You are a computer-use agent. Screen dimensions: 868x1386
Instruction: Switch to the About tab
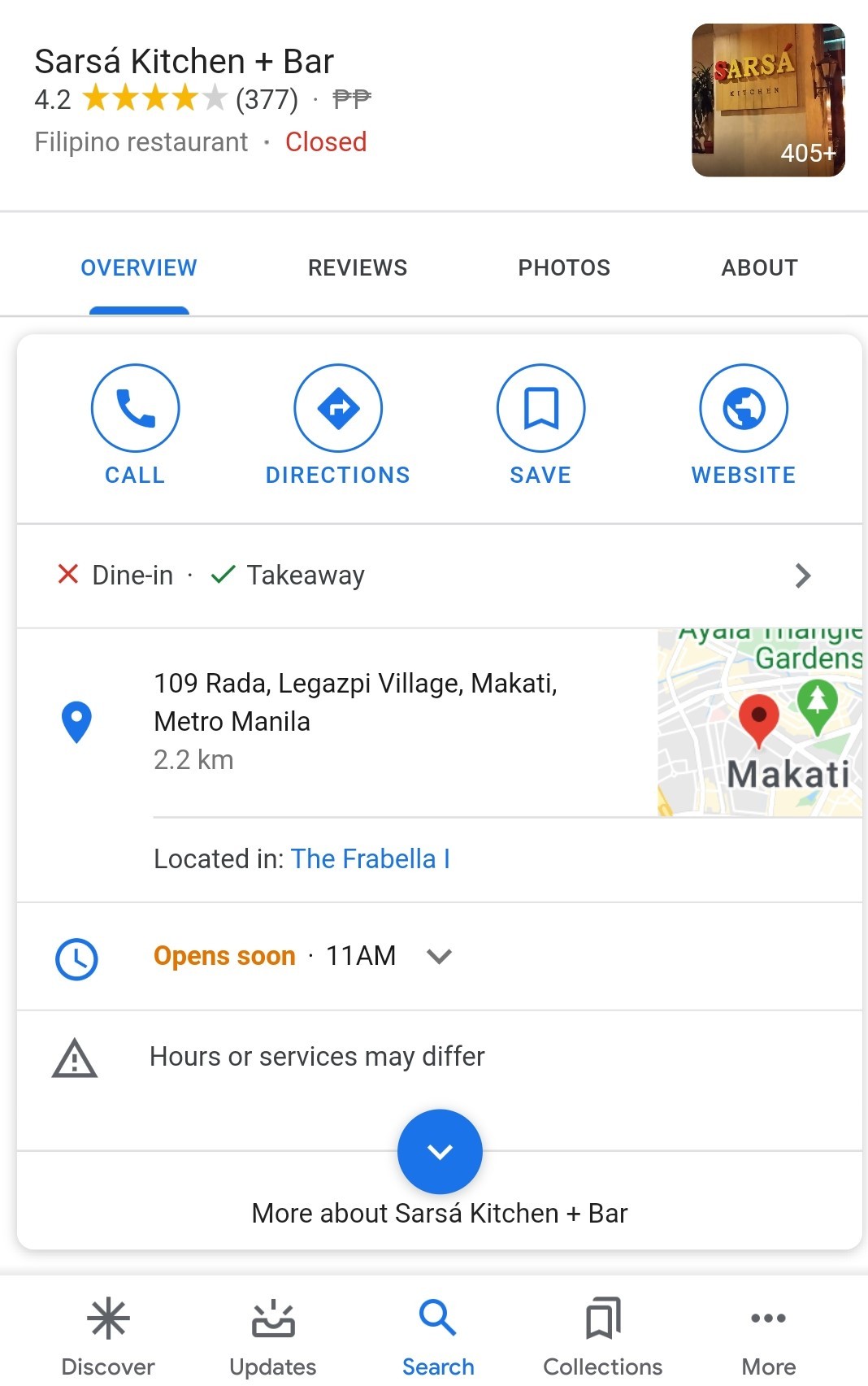pos(759,267)
